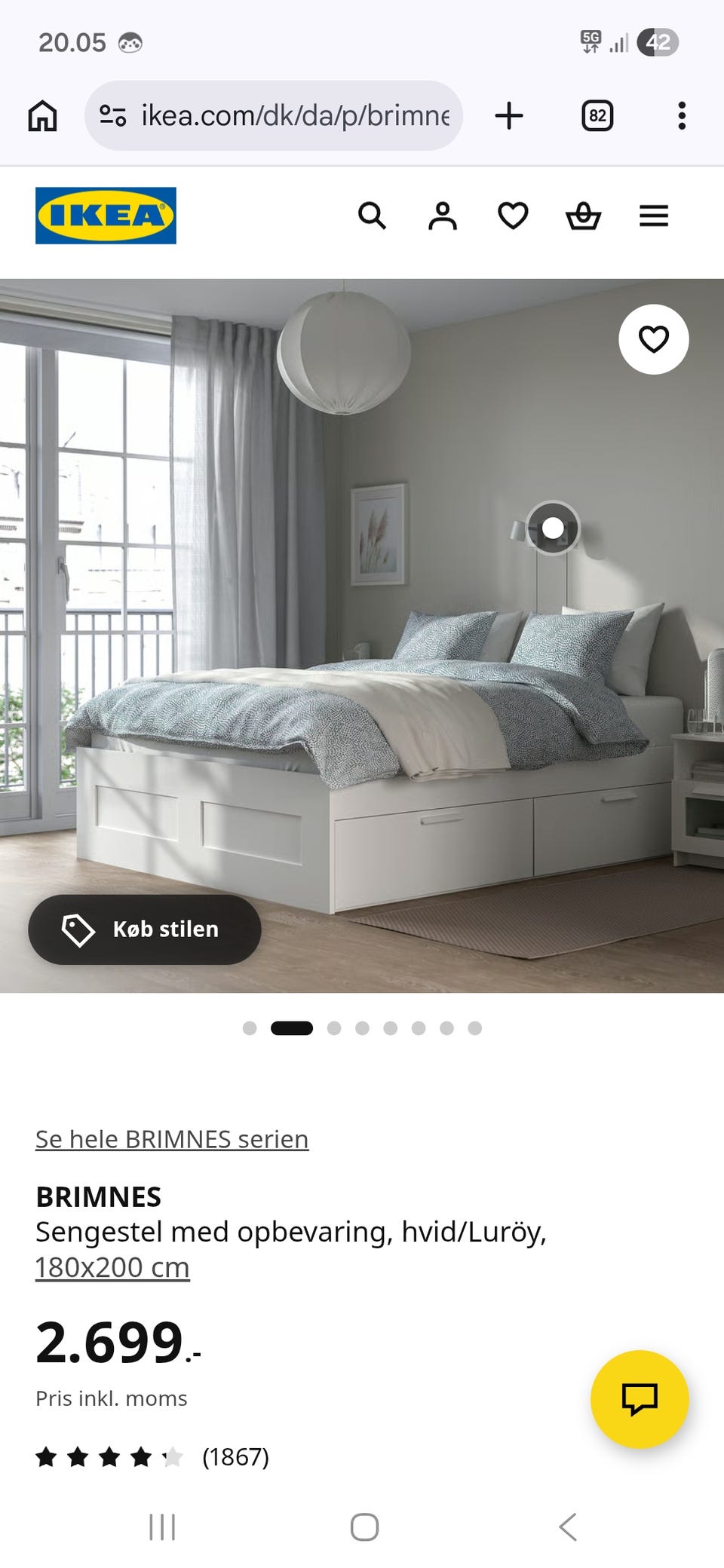724x1568 pixels.
Task: Open the favourites list in header
Action: click(x=513, y=216)
